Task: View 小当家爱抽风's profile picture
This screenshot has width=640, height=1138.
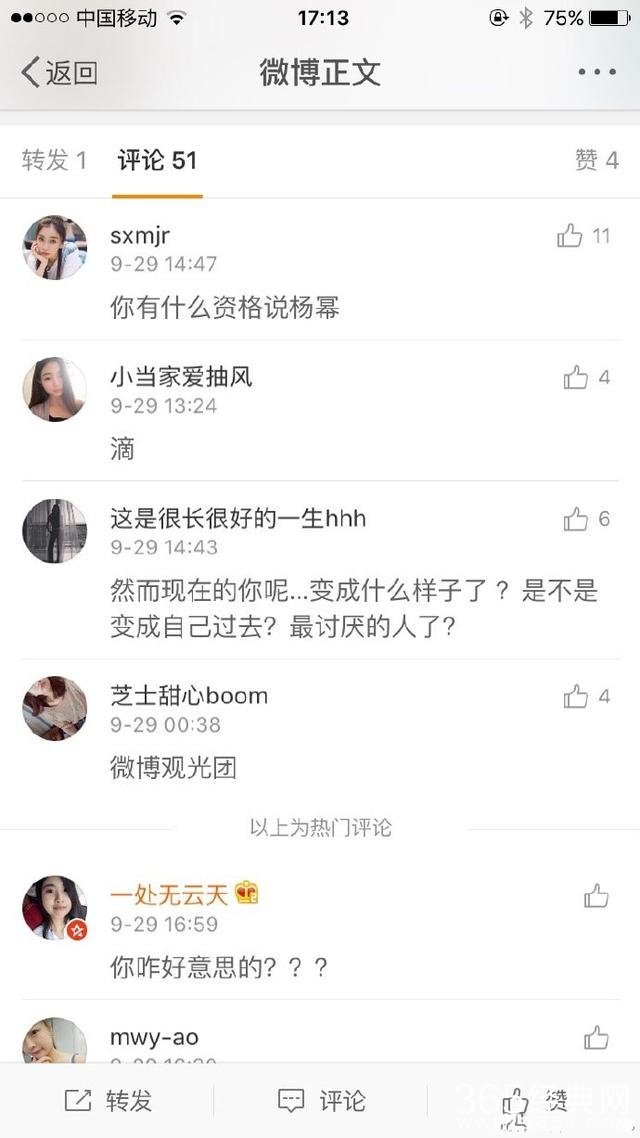Action: pos(55,389)
